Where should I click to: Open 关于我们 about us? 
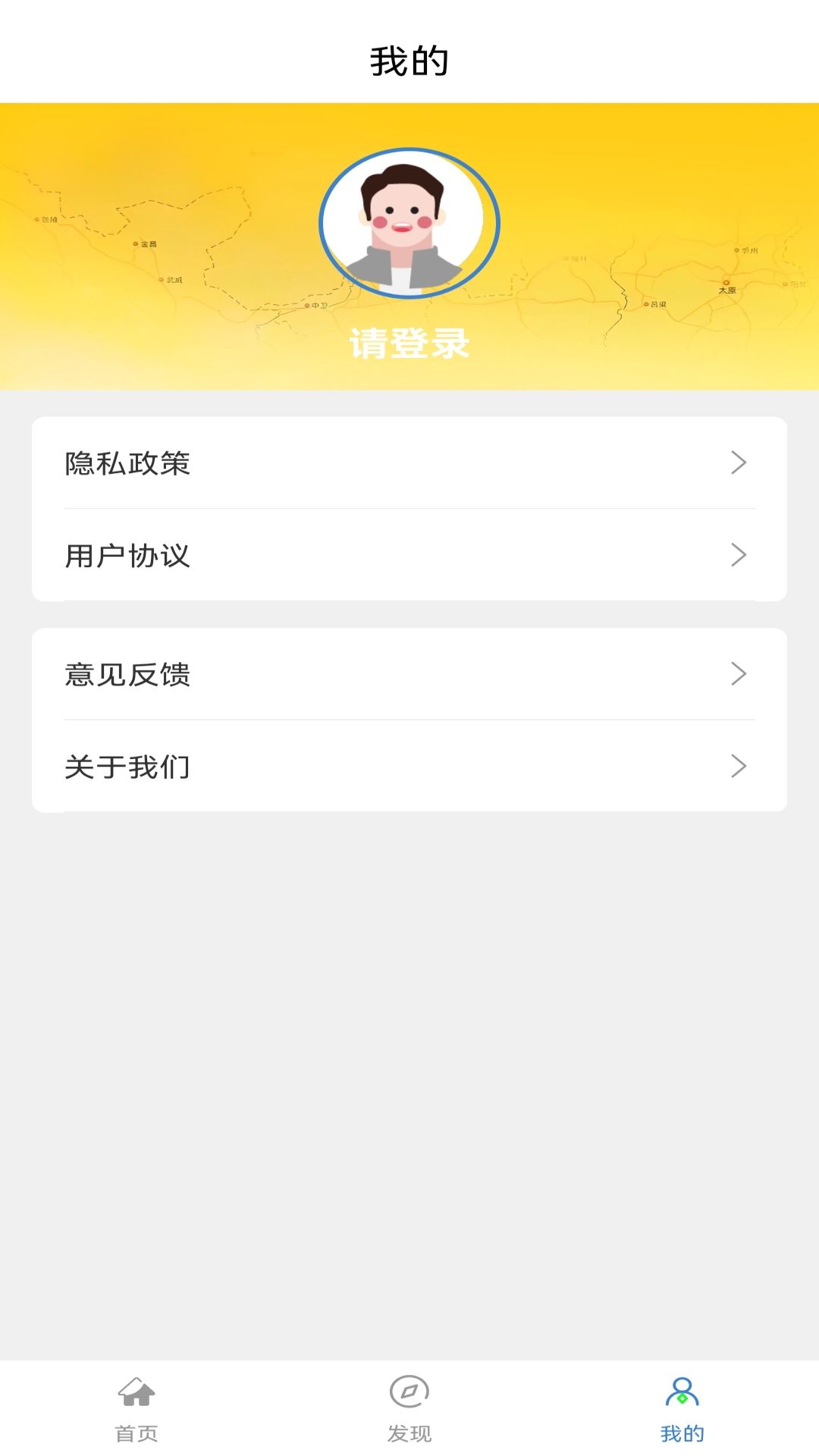pos(409,766)
